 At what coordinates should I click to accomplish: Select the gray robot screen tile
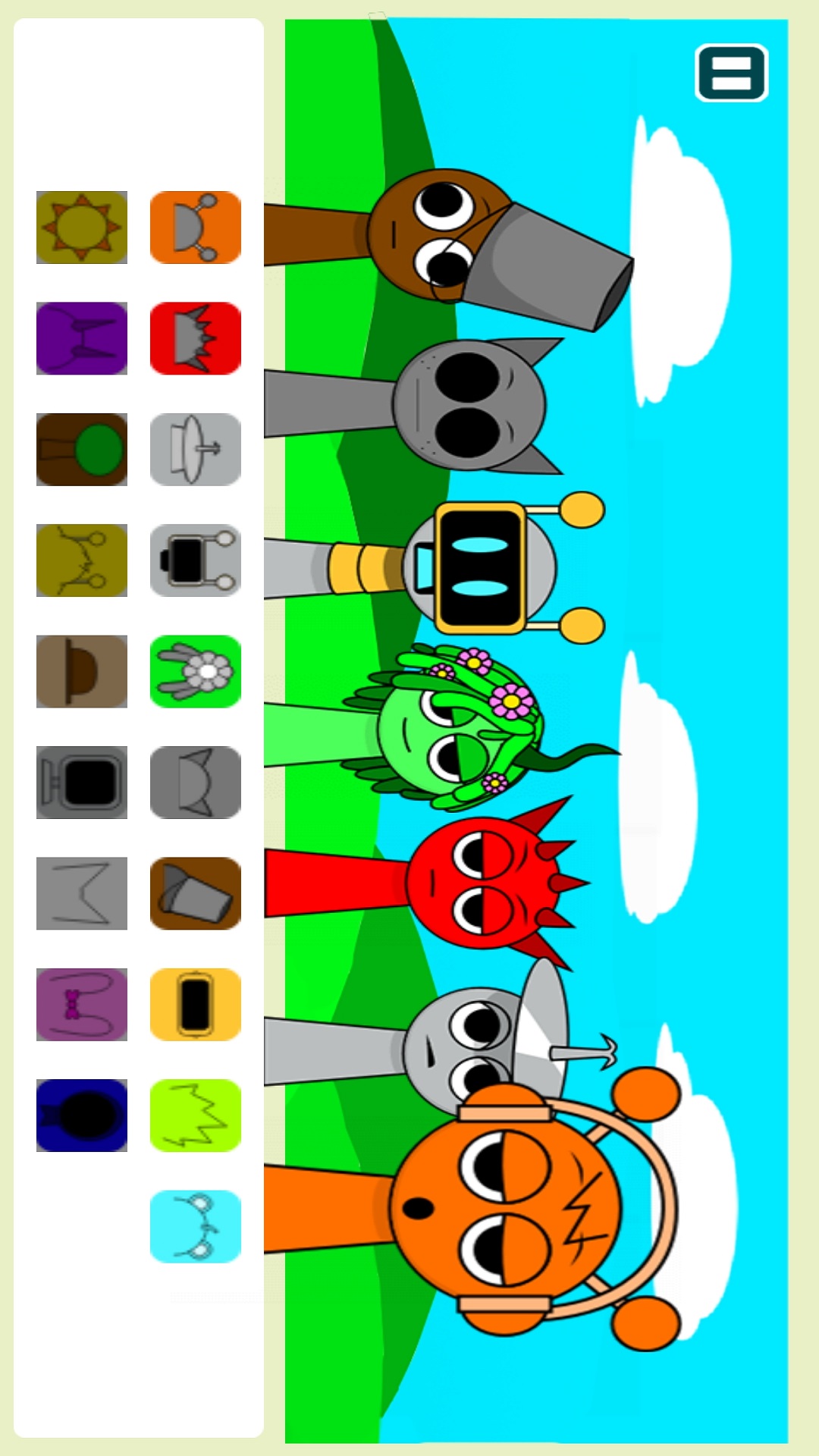click(x=196, y=560)
